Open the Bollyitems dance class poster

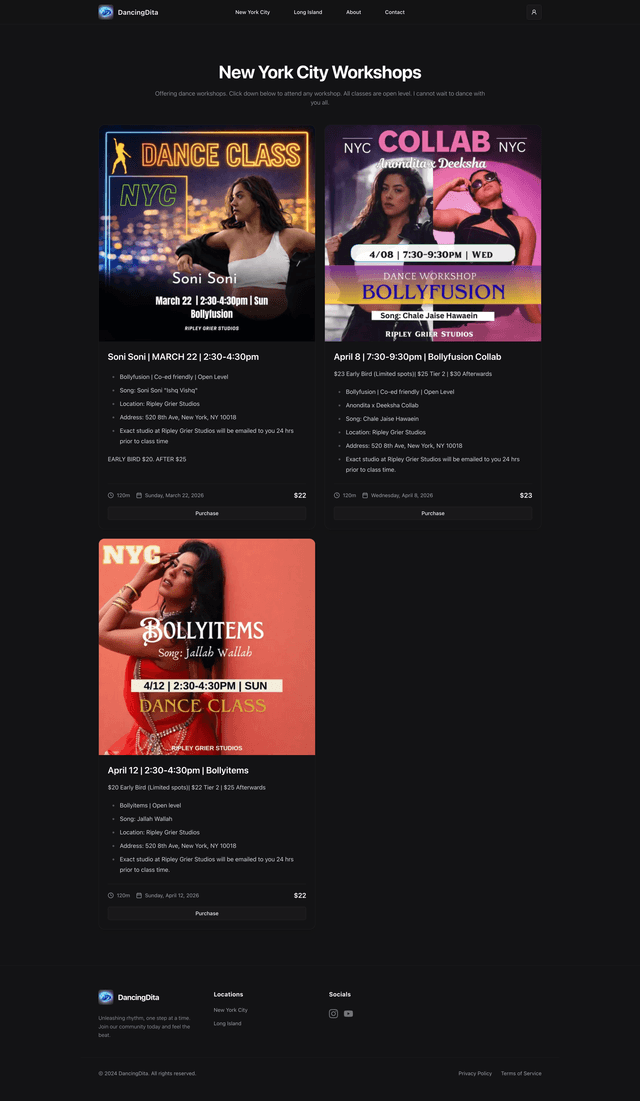click(207, 647)
